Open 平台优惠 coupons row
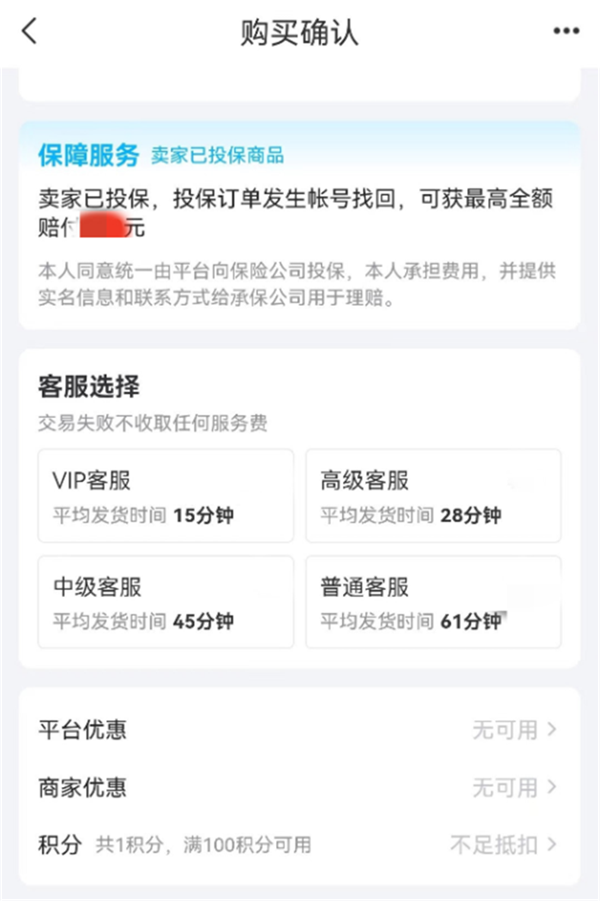This screenshot has height=901, width=600. point(299,730)
